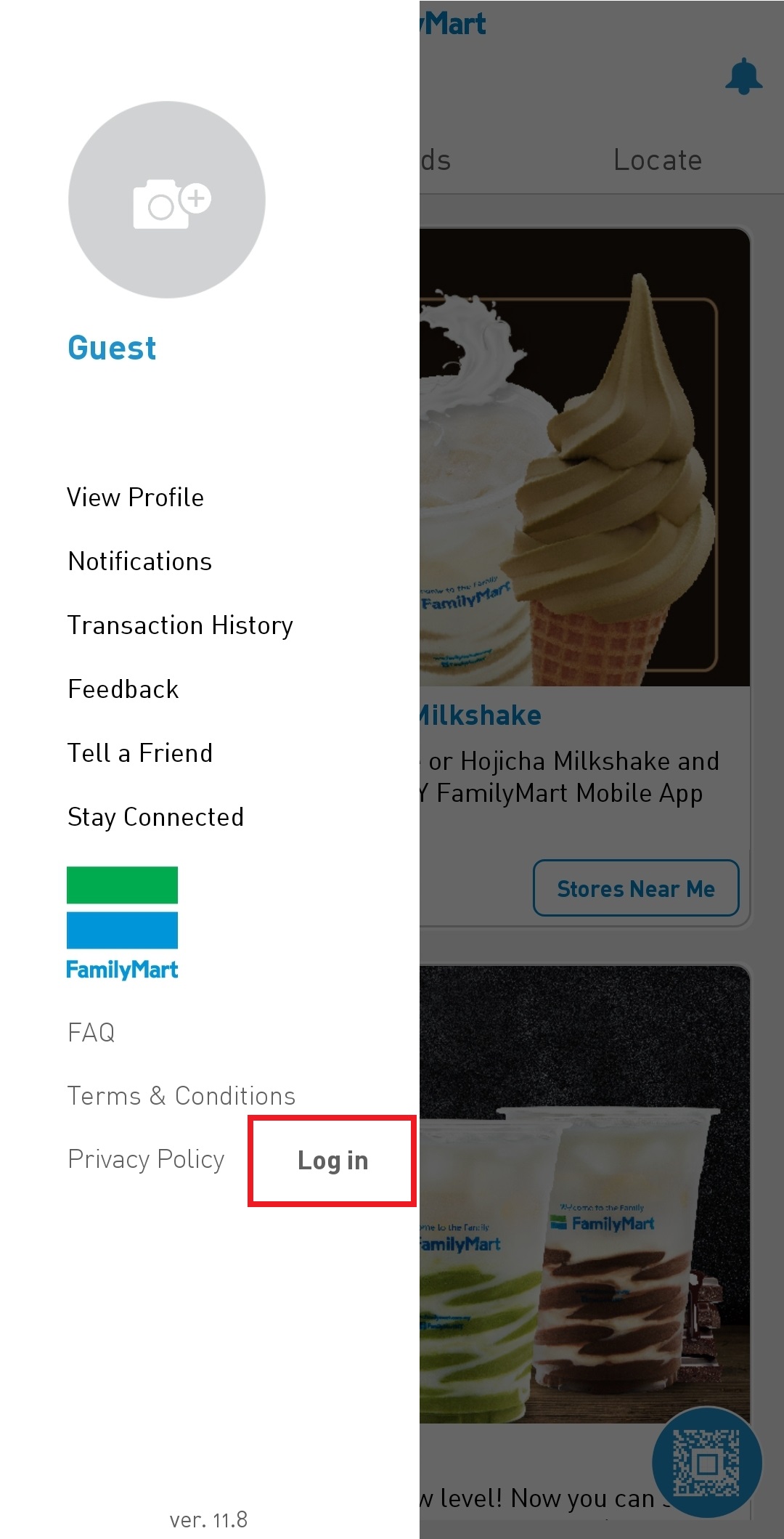Screen dimensions: 784x1539
Task: Read the Privacy Policy
Action: 146,1160
